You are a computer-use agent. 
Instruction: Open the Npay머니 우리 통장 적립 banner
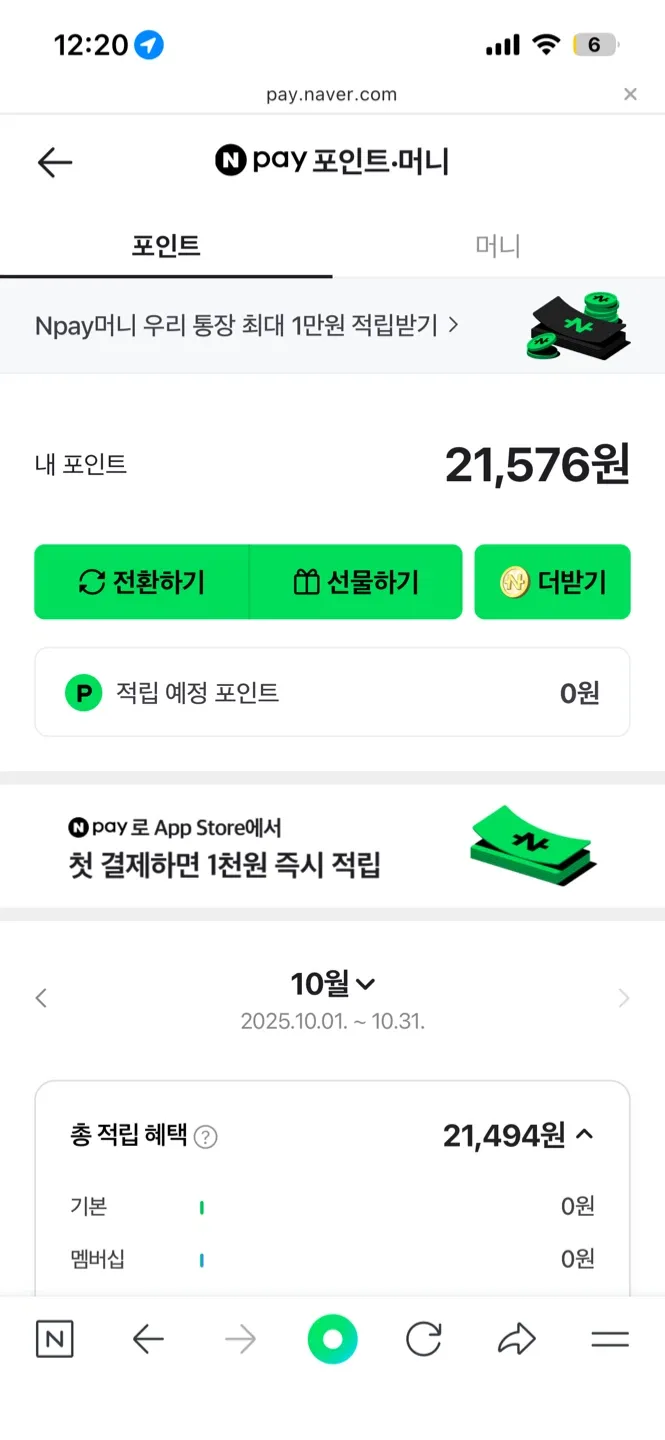pos(247,325)
